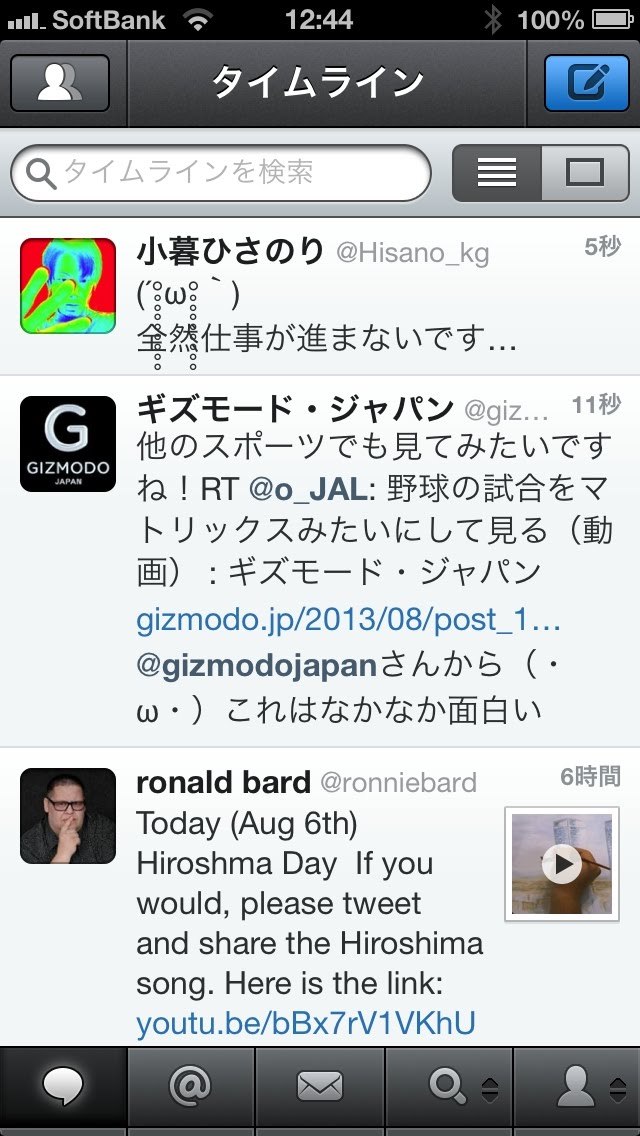View the Gizmodo Japan avatar
Viewport: 640px width, 1136px height.
[x=68, y=444]
